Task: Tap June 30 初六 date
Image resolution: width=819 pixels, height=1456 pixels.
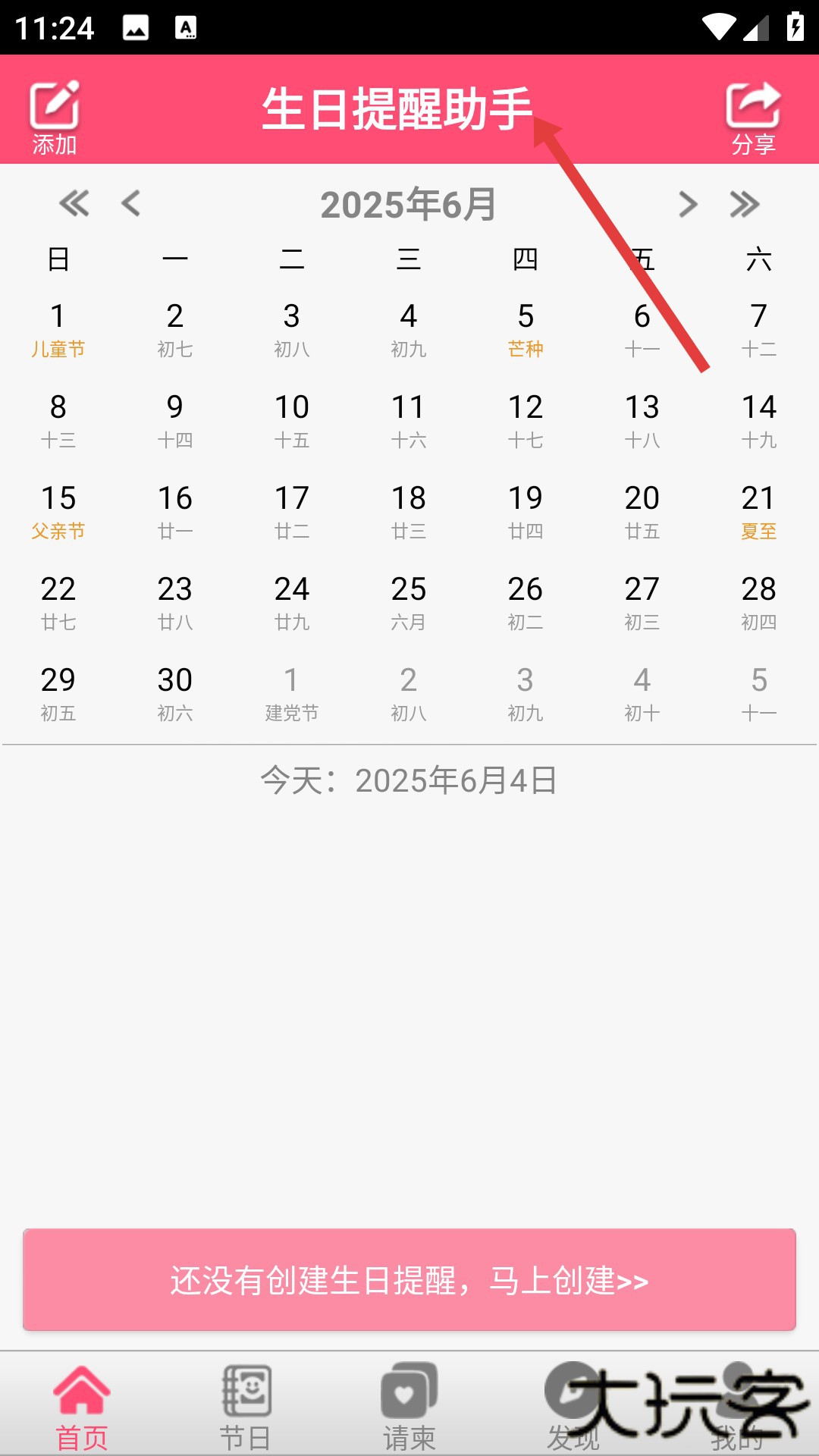Action: tap(175, 693)
